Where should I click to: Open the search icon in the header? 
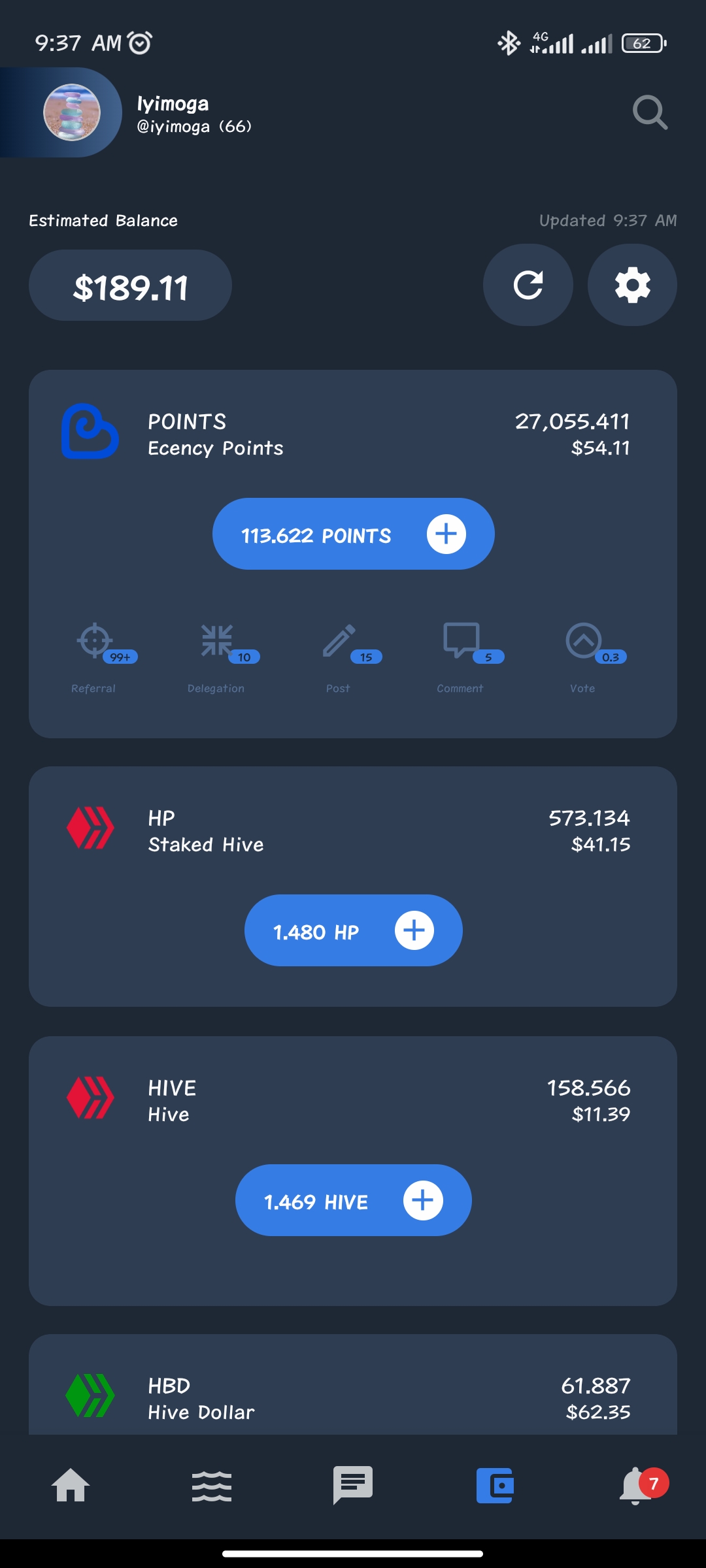coord(650,112)
